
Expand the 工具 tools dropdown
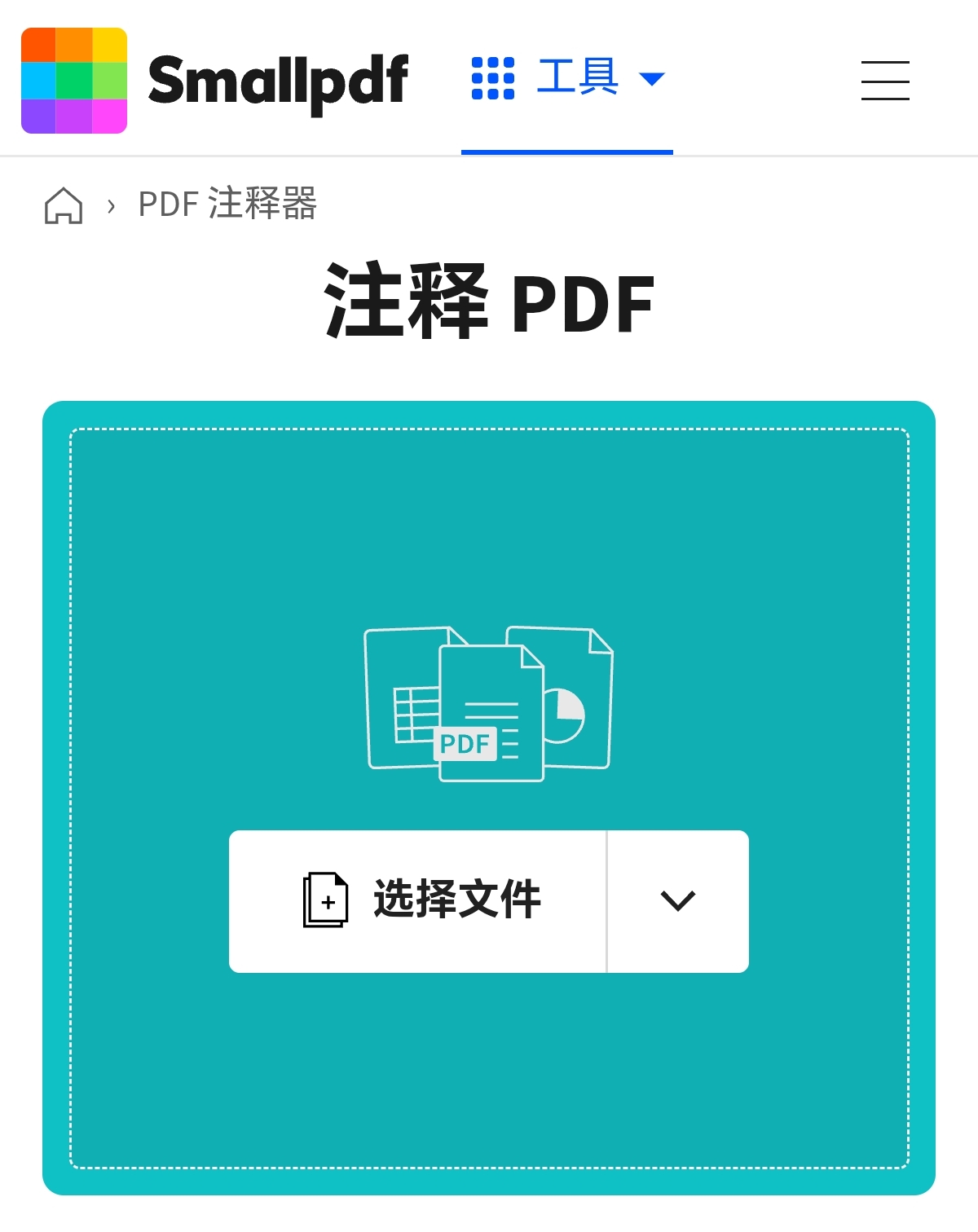568,79
